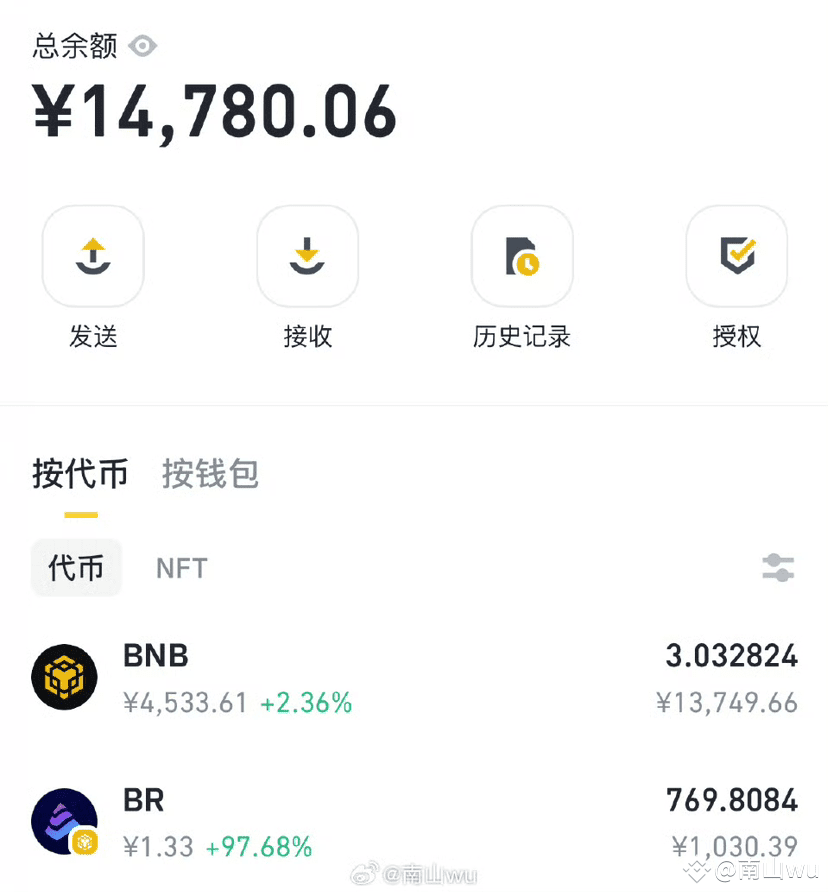Open the token filter settings icon
Image resolution: width=828 pixels, height=892 pixels.
(777, 567)
